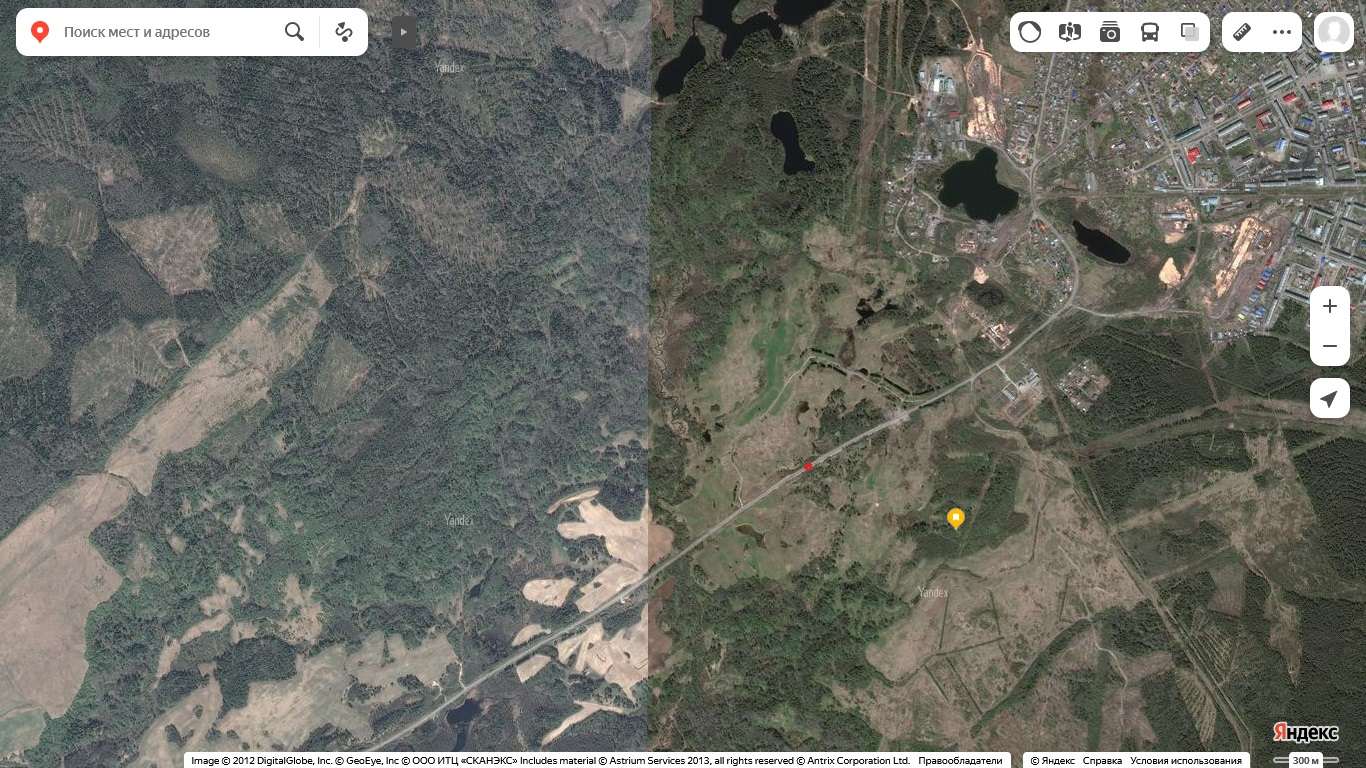Expand the collapsed side panel arrow
The image size is (1366, 768).
pyautogui.click(x=404, y=32)
